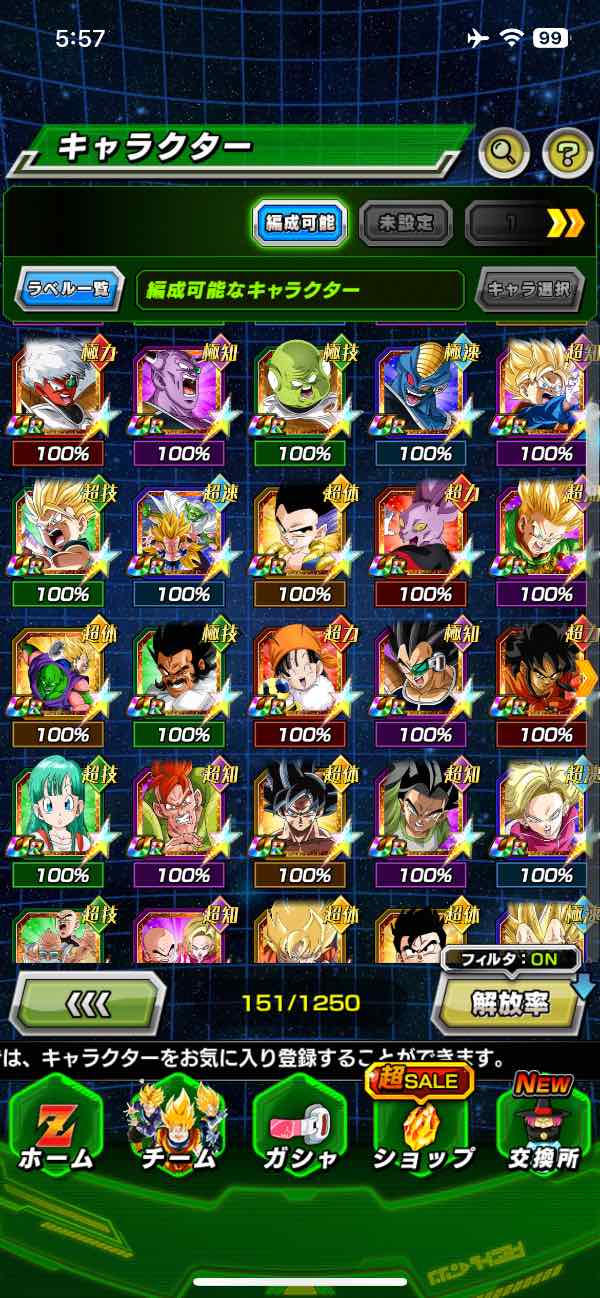Change sorting via 解放率 button

click(509, 1003)
